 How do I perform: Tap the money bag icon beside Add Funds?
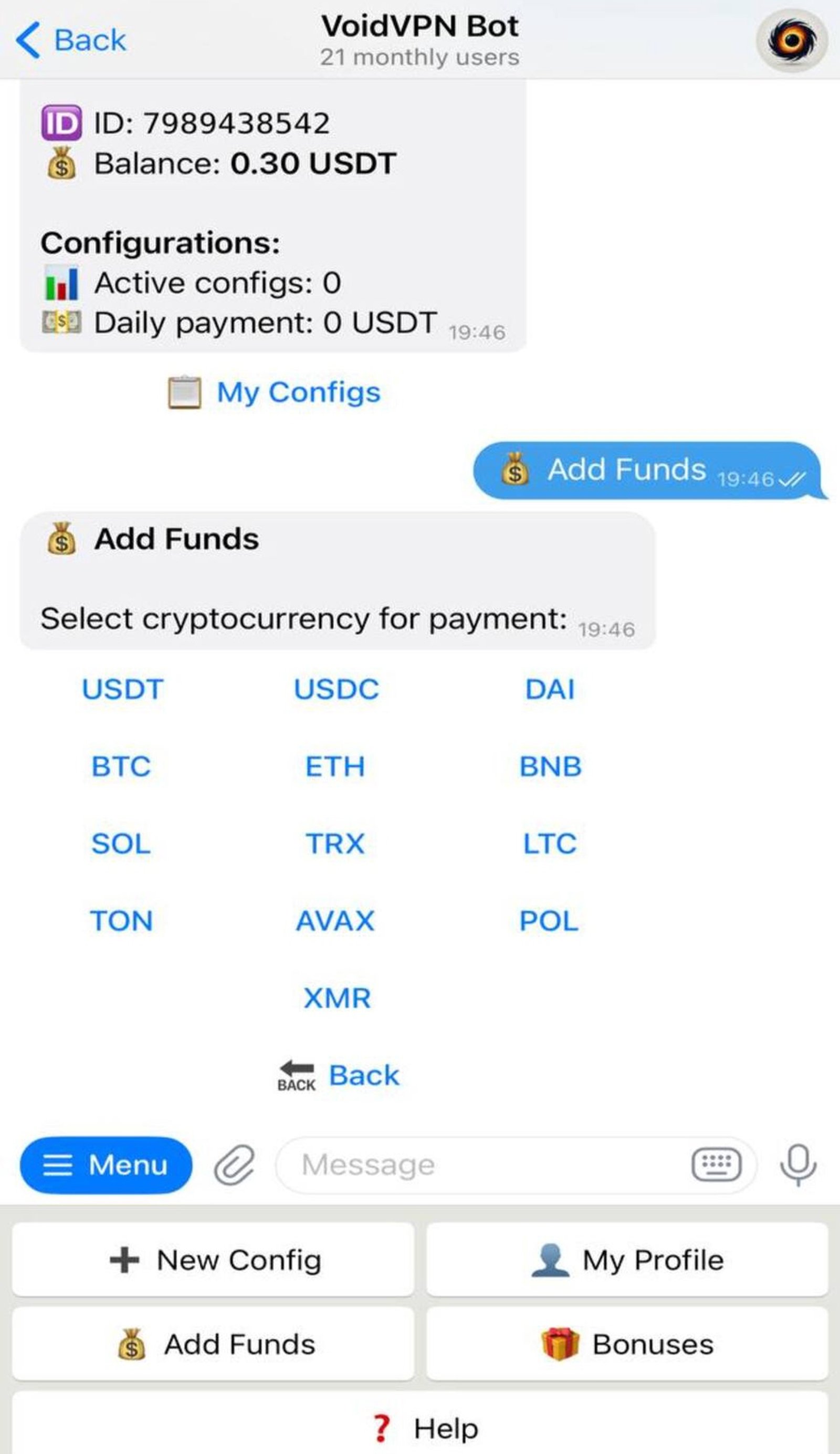(x=132, y=1344)
